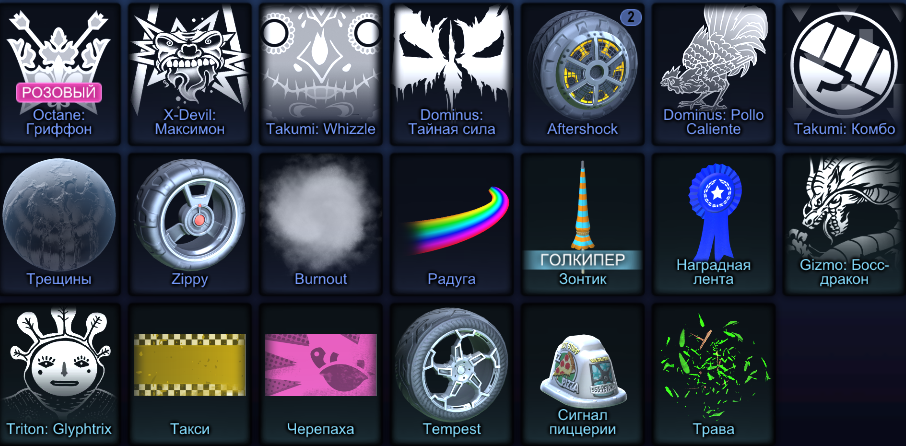906x446 pixels.
Task: Pick the Burnout boost
Action: click(320, 220)
